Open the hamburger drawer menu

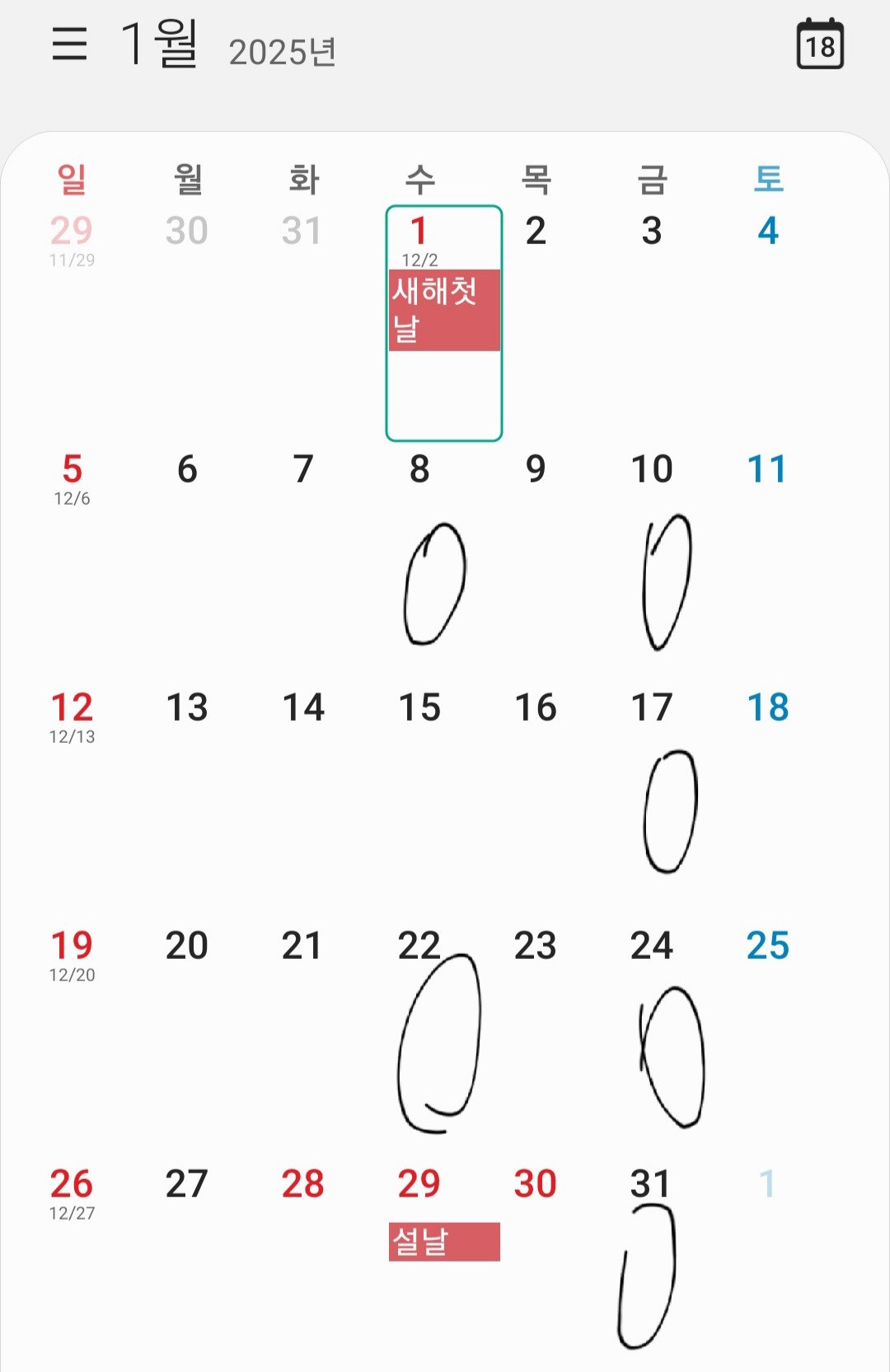(x=69, y=43)
